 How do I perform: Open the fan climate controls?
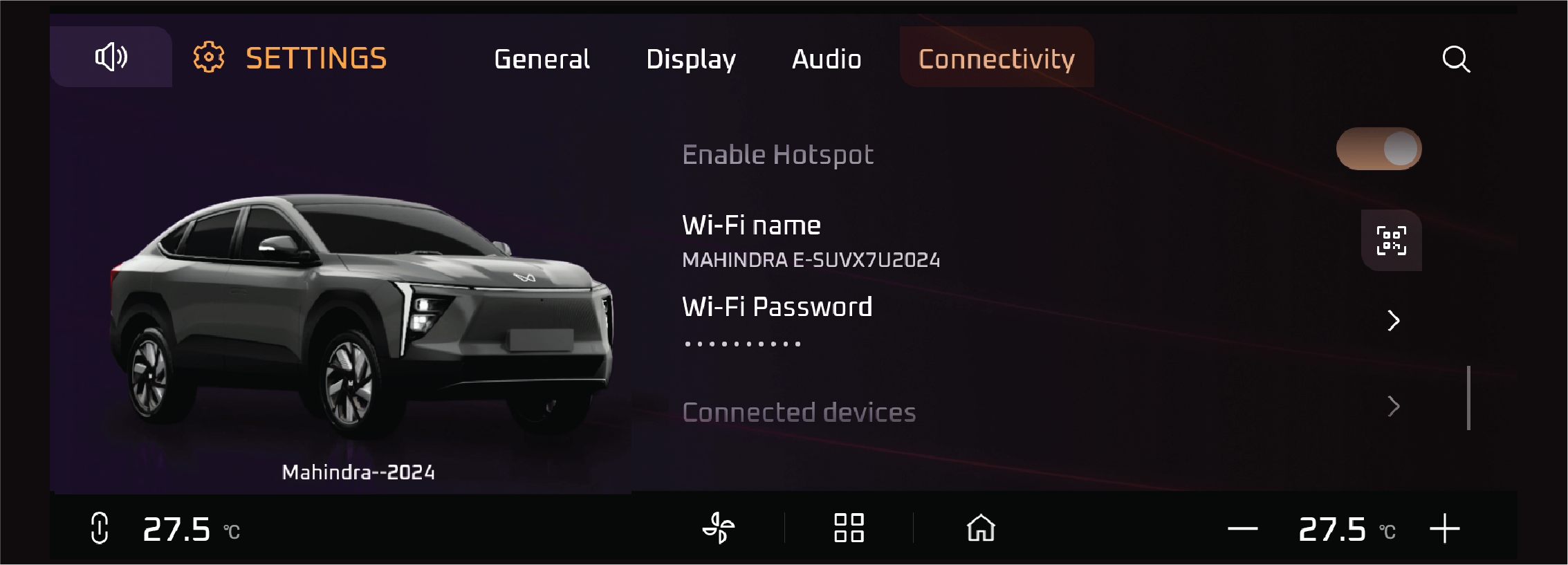719,528
